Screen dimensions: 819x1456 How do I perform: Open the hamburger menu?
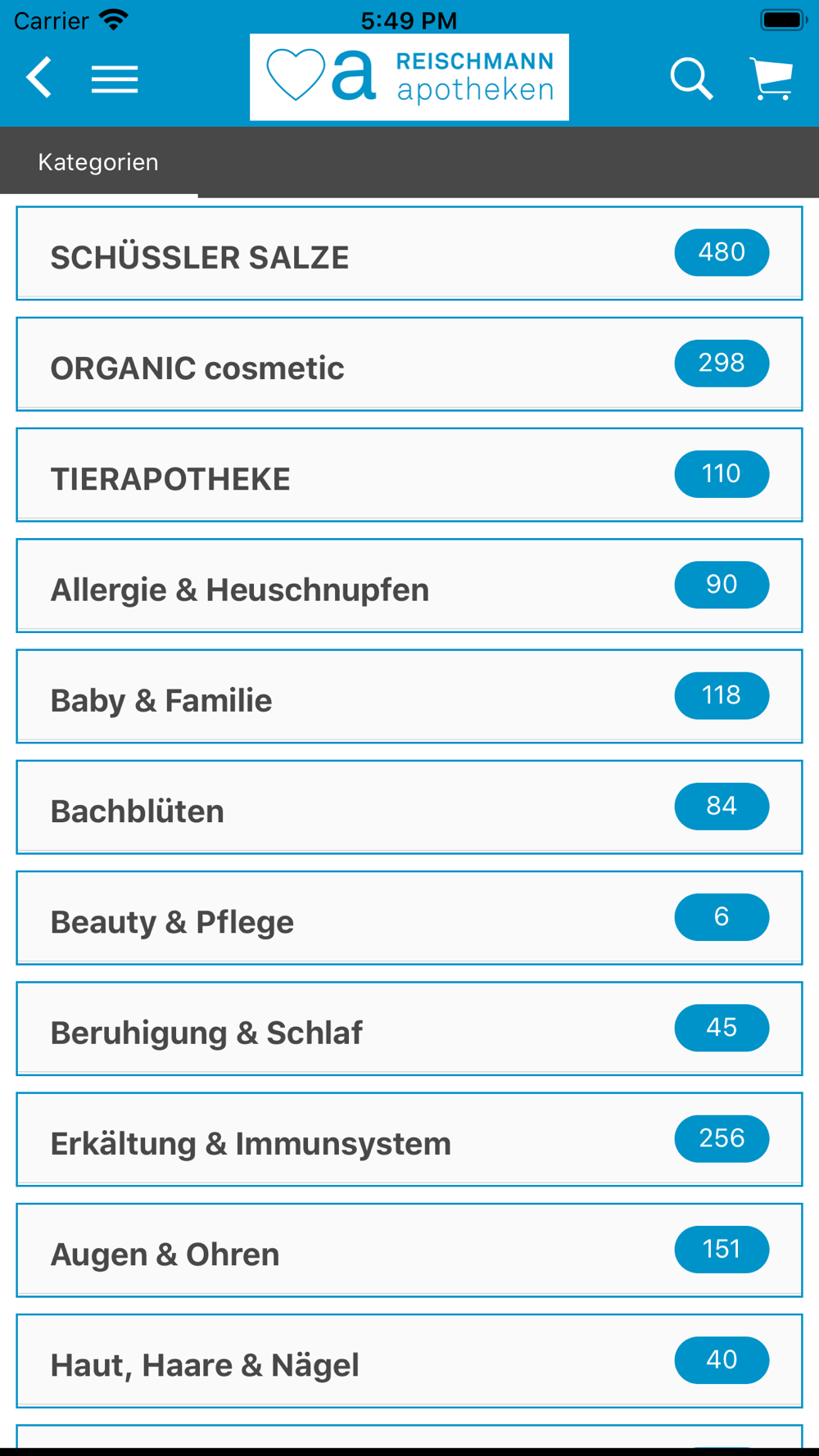[115, 79]
